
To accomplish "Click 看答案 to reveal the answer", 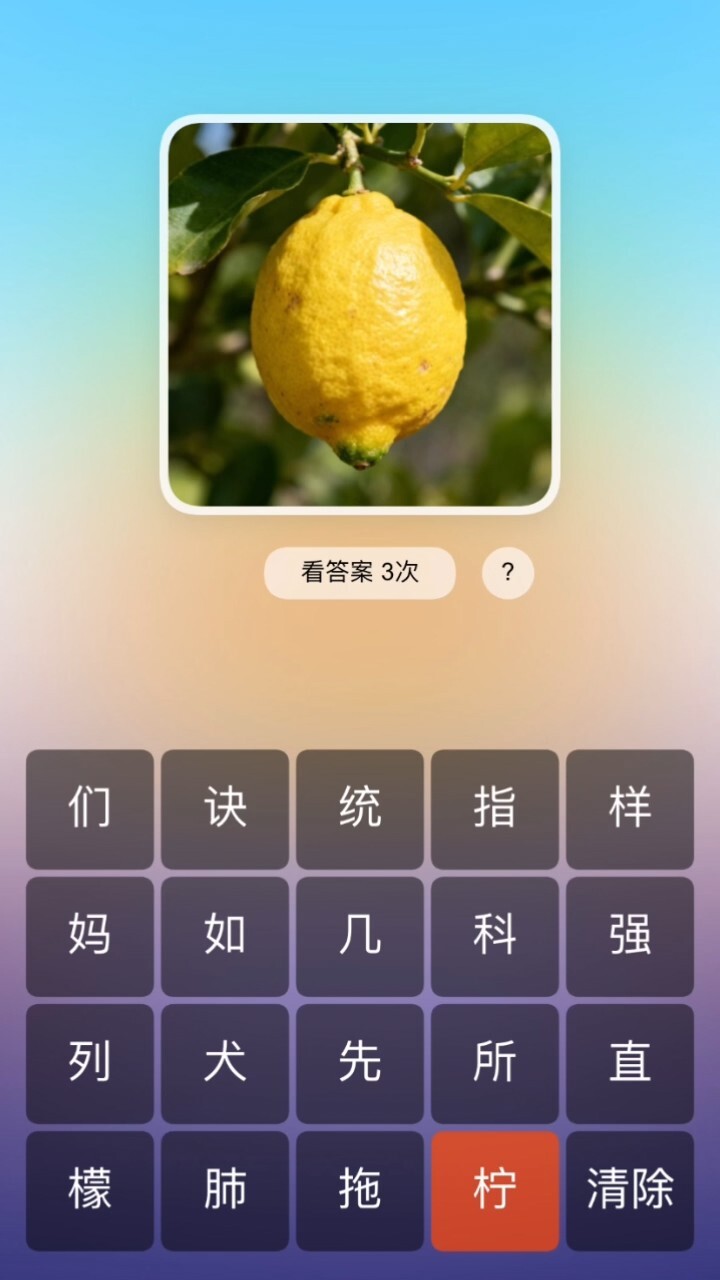I will coord(360,572).
